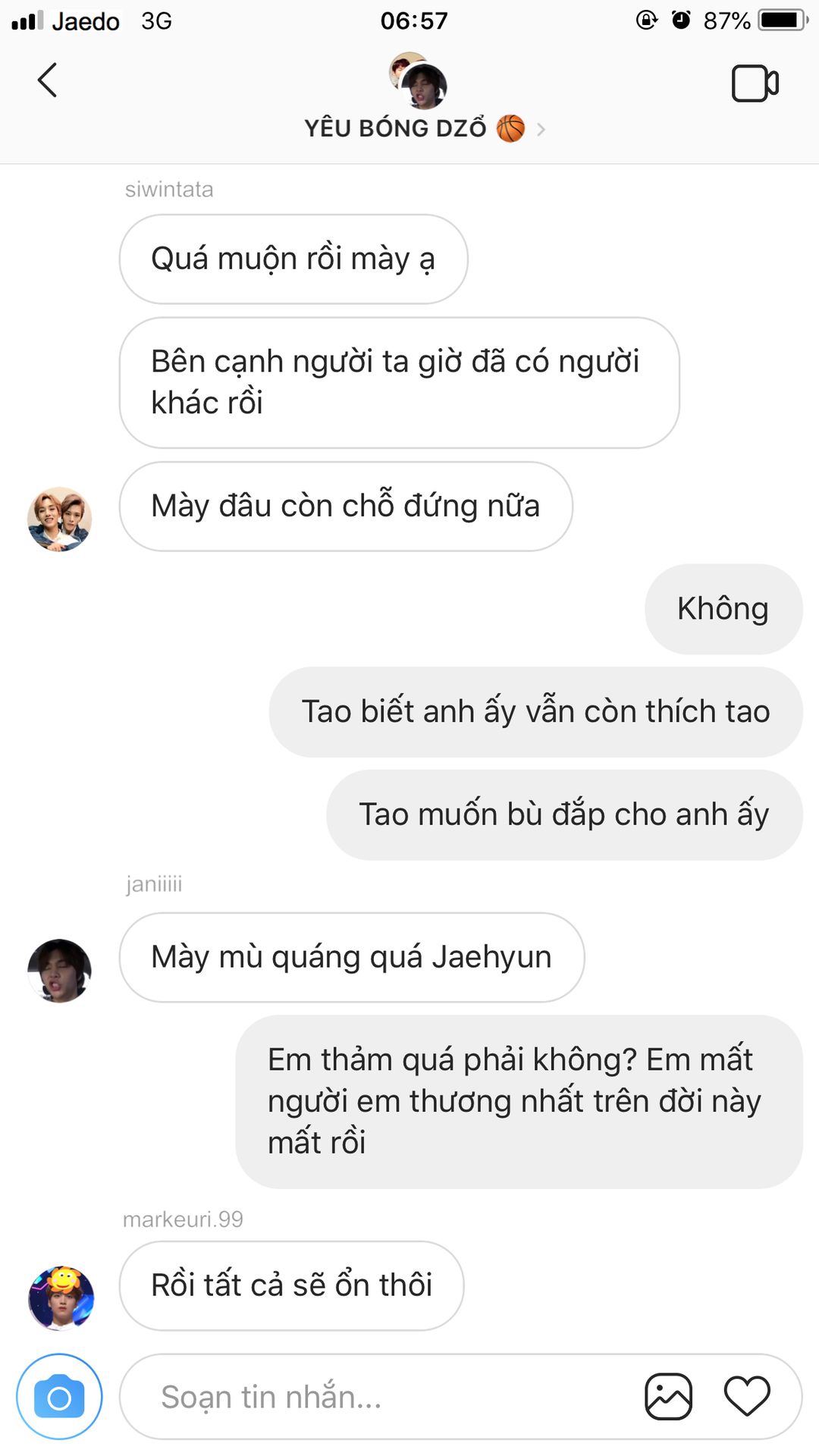Open the camera to send a photo
This screenshot has width=819, height=1456.
[x=59, y=1397]
